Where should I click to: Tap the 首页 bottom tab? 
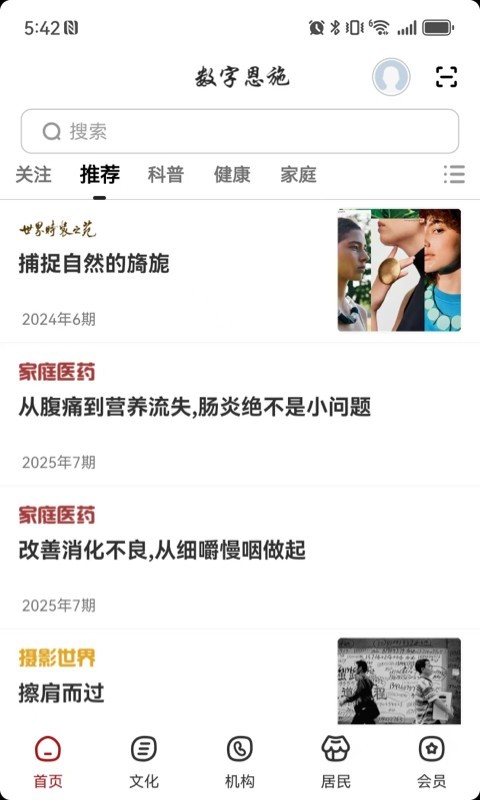48,762
